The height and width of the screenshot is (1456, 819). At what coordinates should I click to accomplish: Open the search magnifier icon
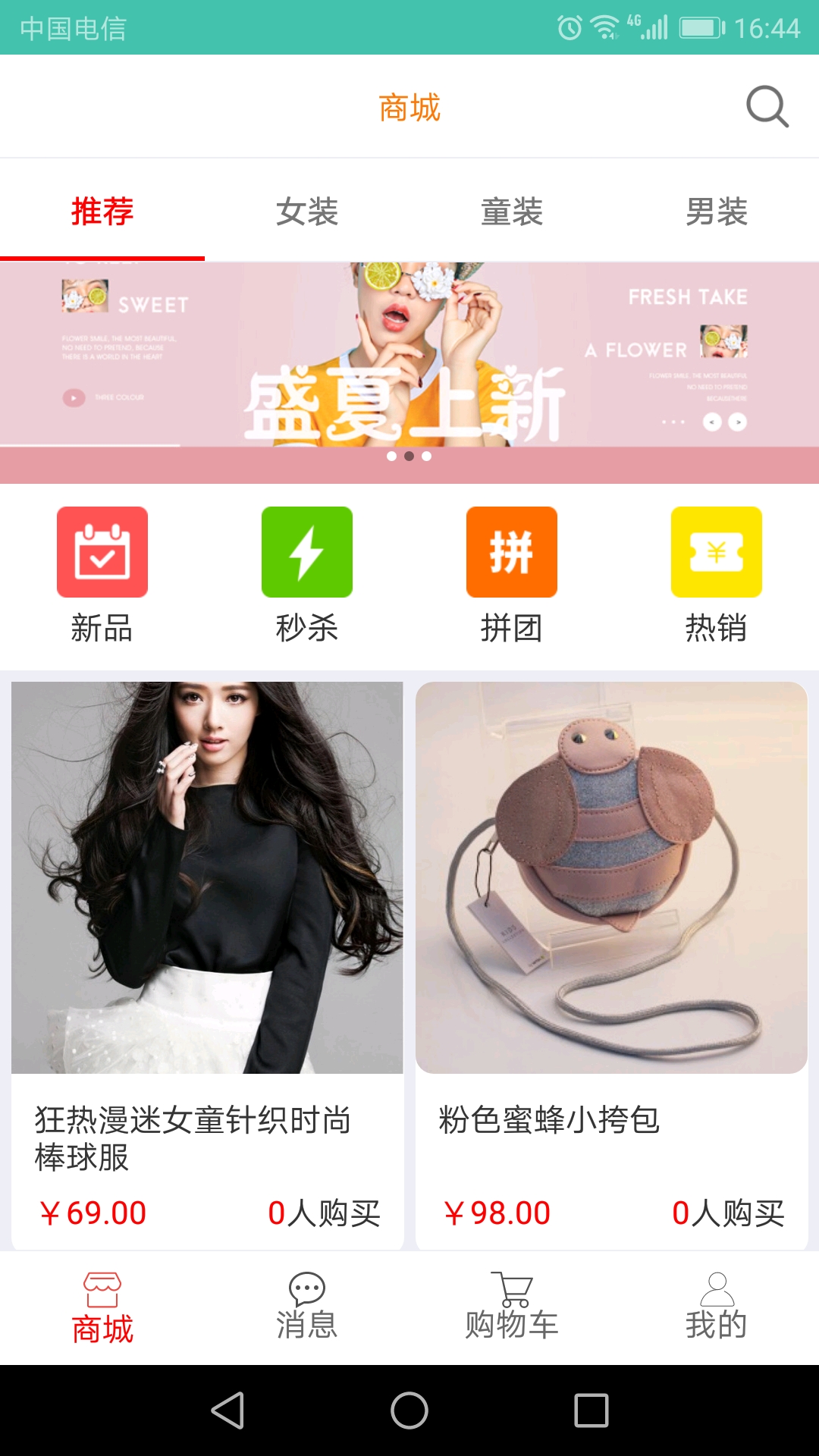(x=767, y=106)
